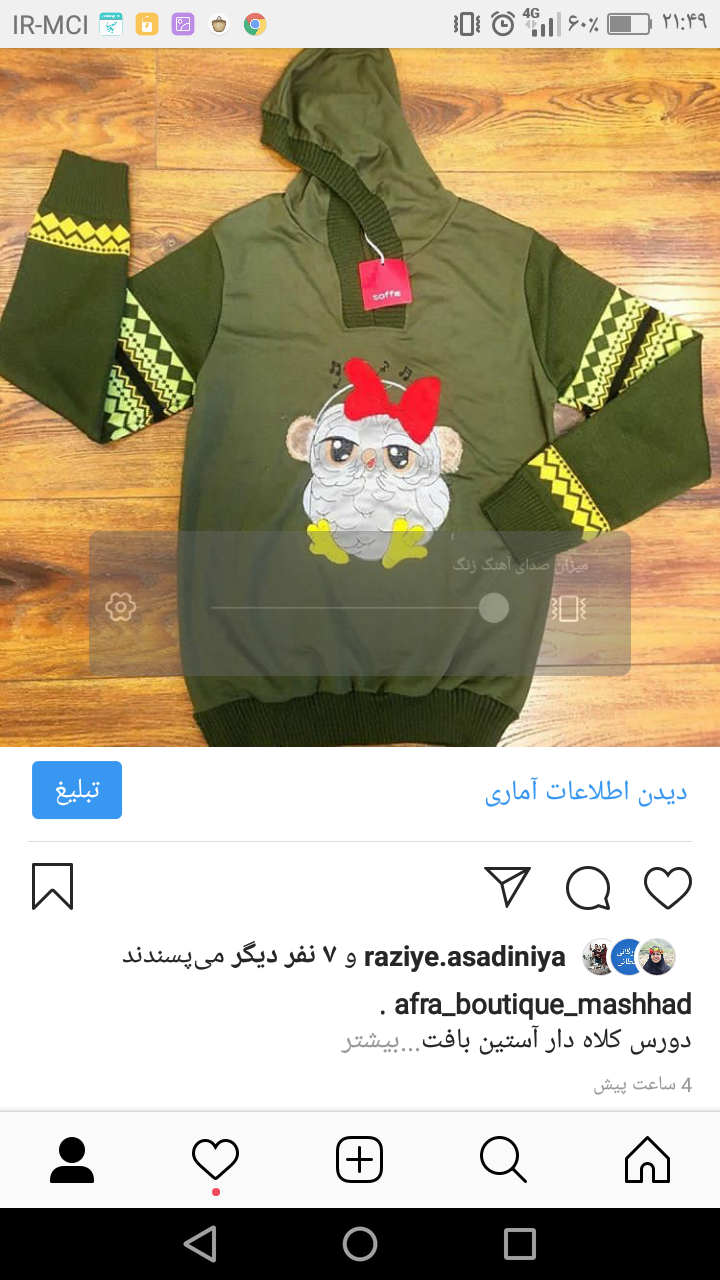Open the activity heart tab
Image resolution: width=720 pixels, height=1280 pixels.
pyautogui.click(x=215, y=1160)
